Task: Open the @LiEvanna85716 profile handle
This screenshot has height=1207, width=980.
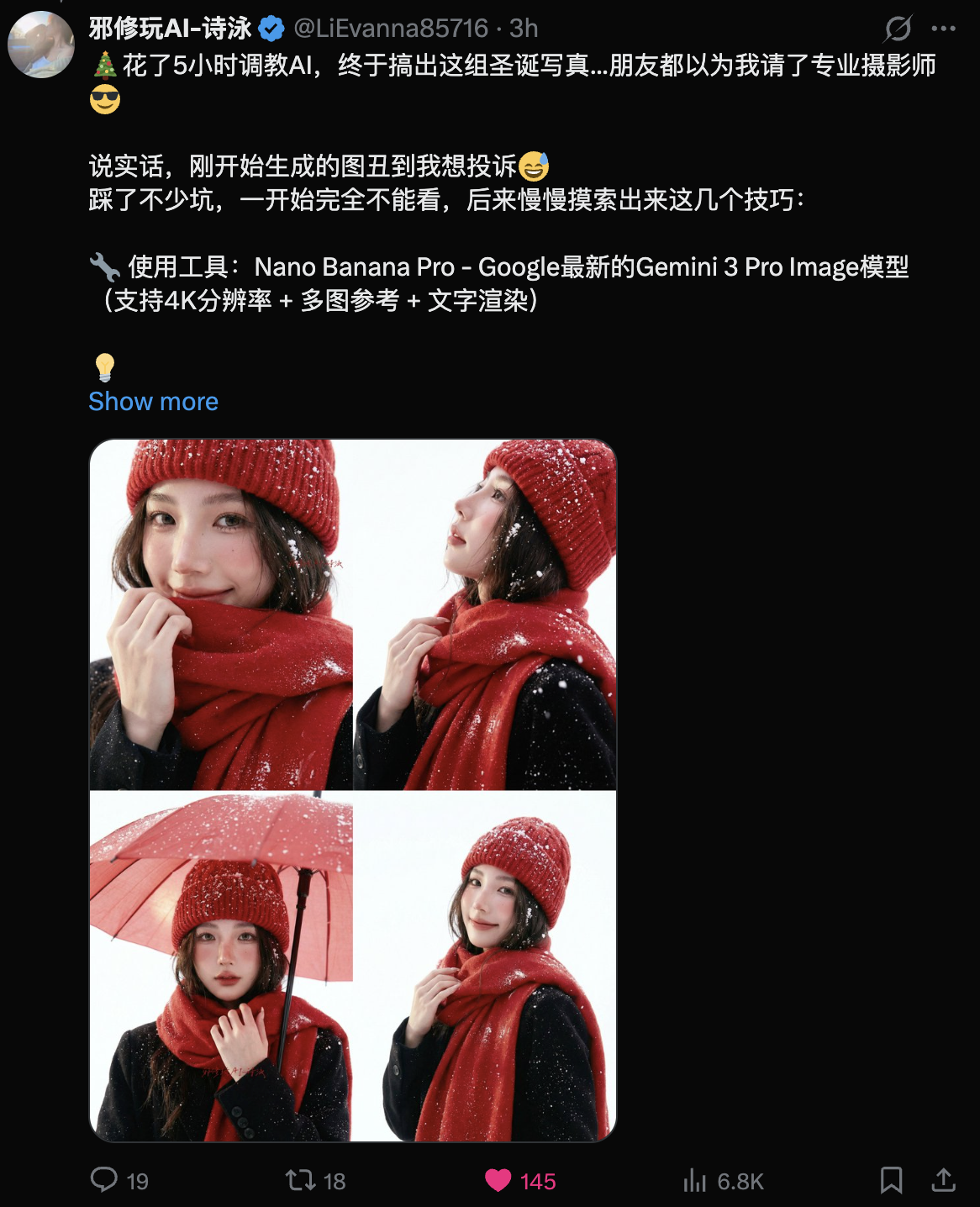Action: (x=390, y=29)
